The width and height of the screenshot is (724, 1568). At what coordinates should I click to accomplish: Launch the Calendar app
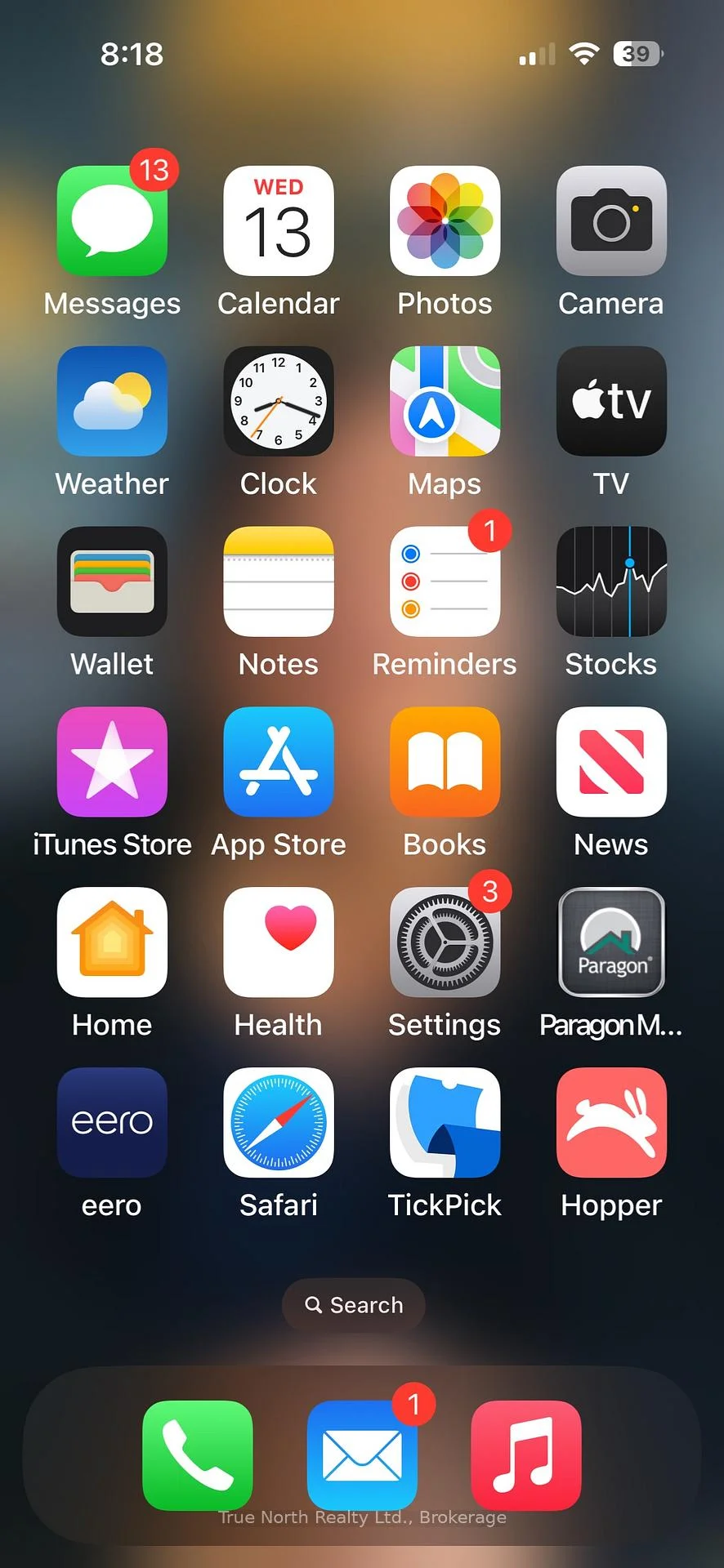pyautogui.click(x=279, y=220)
